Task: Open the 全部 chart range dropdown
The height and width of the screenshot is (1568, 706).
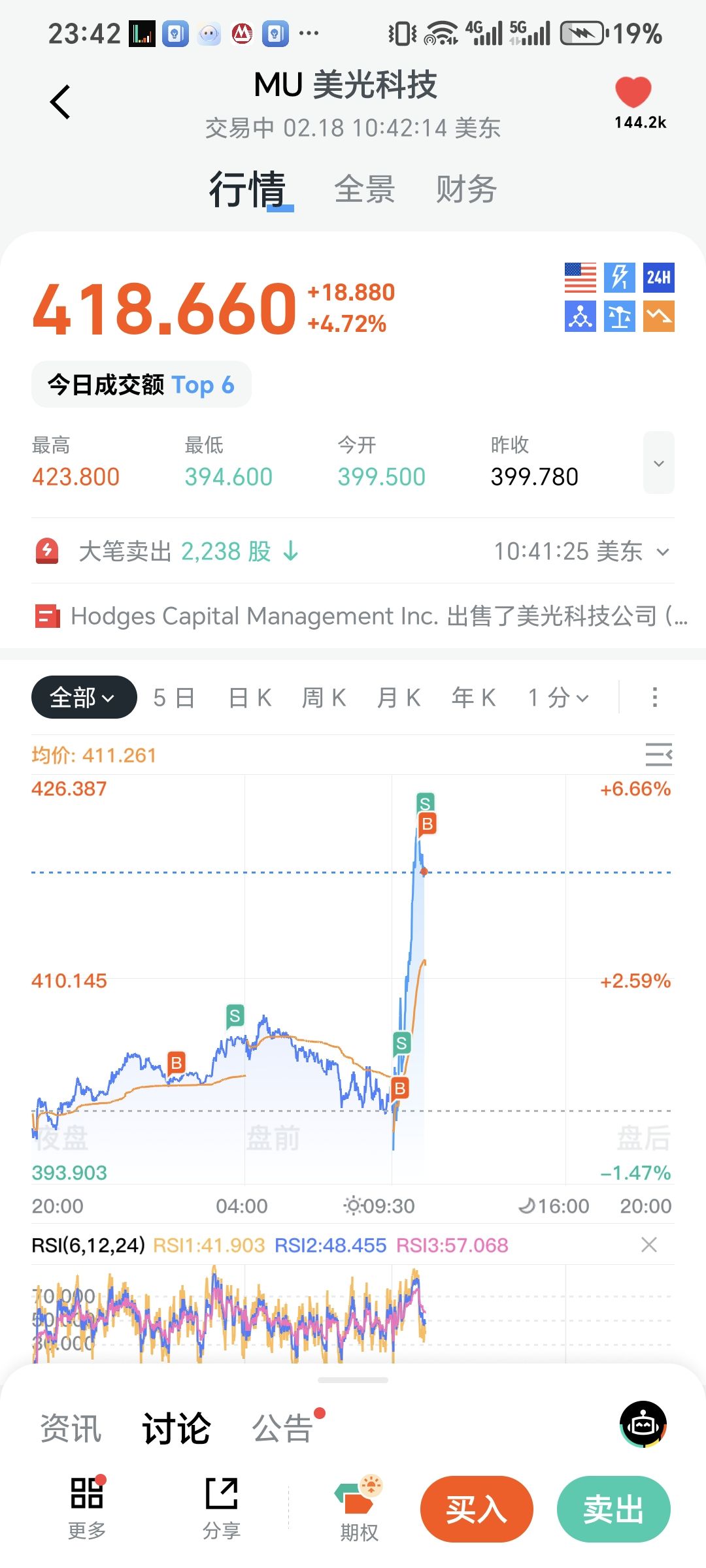Action: tap(84, 698)
